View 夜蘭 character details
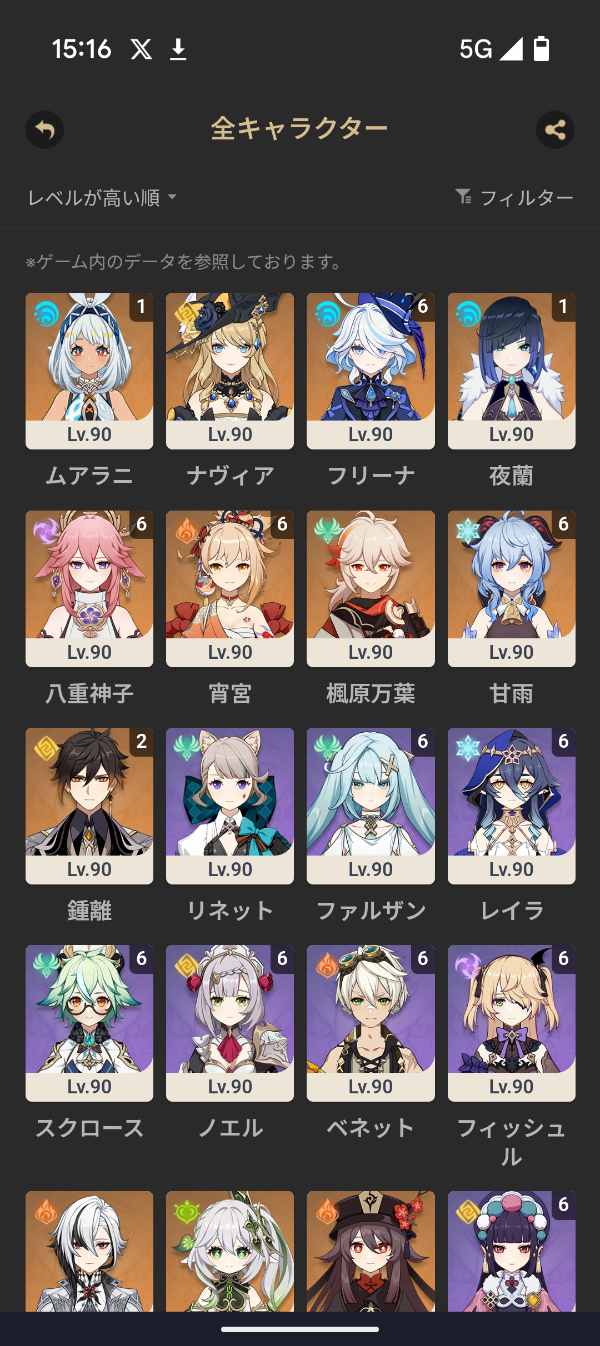 click(512, 370)
